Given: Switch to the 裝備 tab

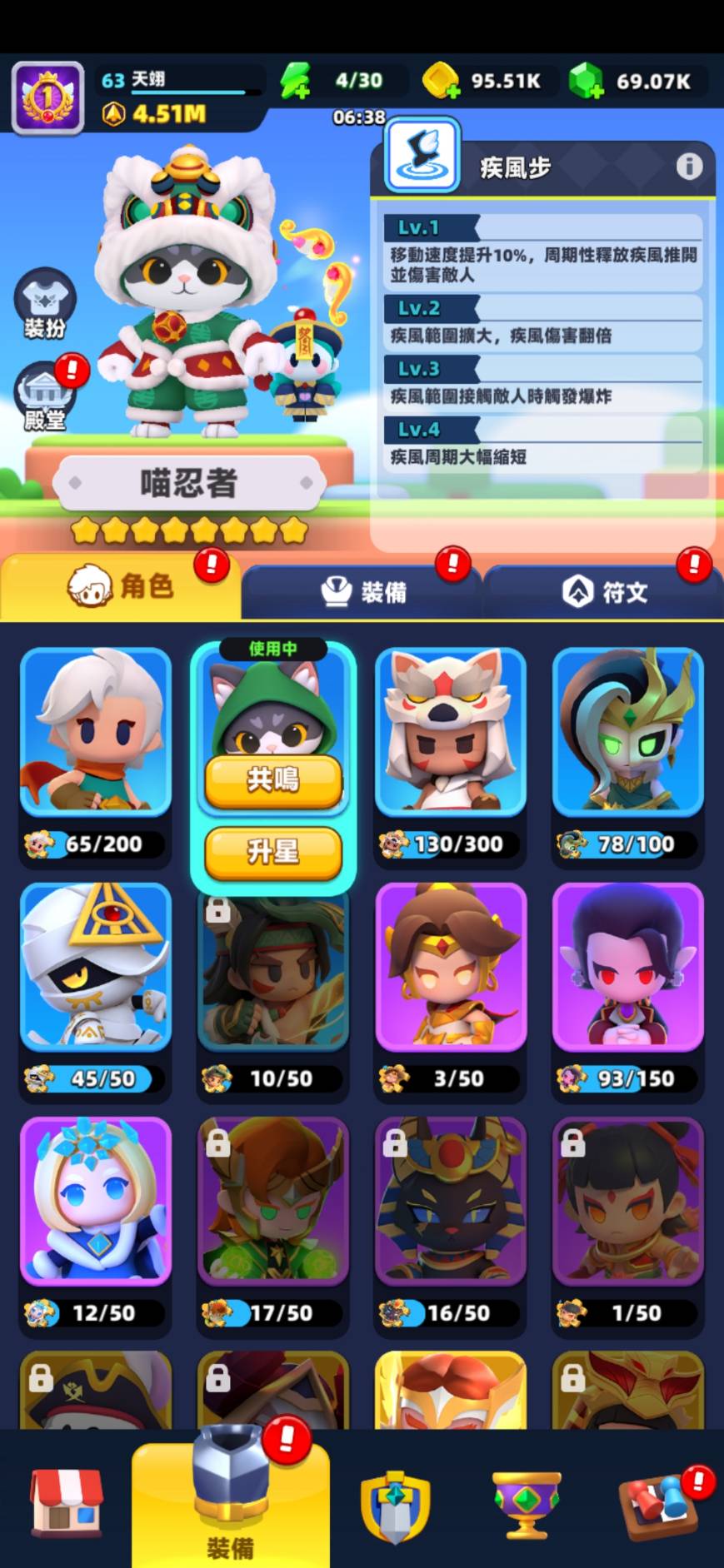Looking at the screenshot, I should tap(362, 592).
